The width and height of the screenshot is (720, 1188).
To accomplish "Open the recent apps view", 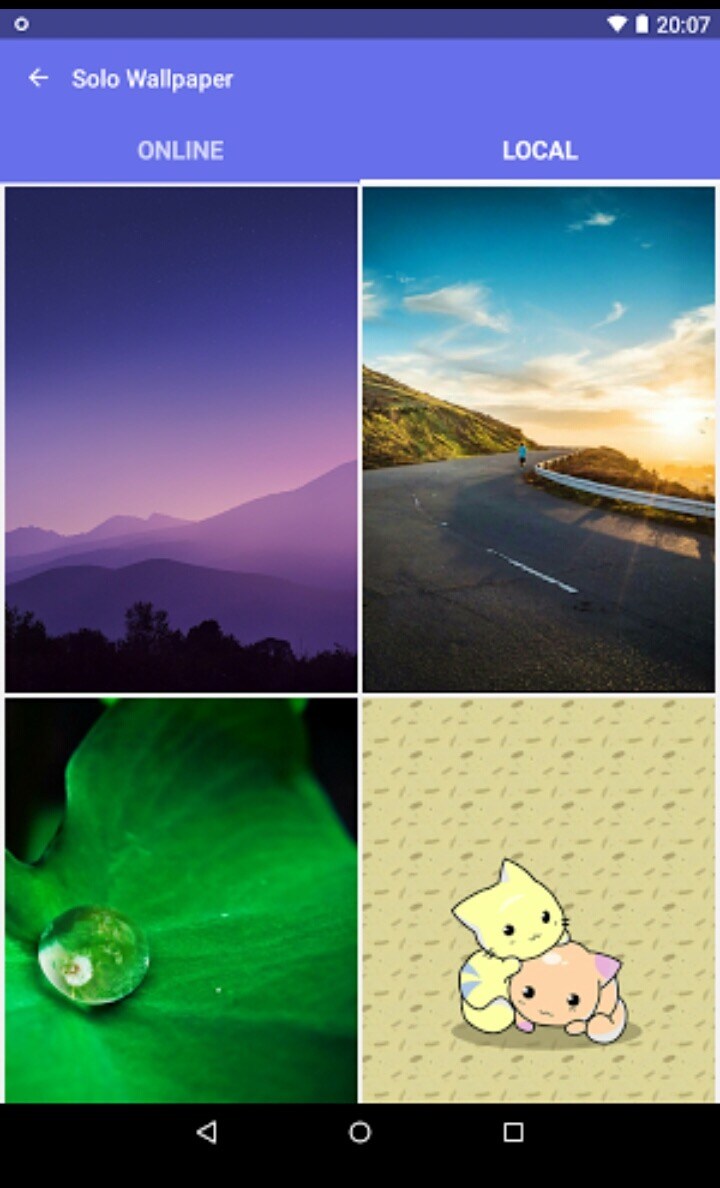I will 513,1132.
